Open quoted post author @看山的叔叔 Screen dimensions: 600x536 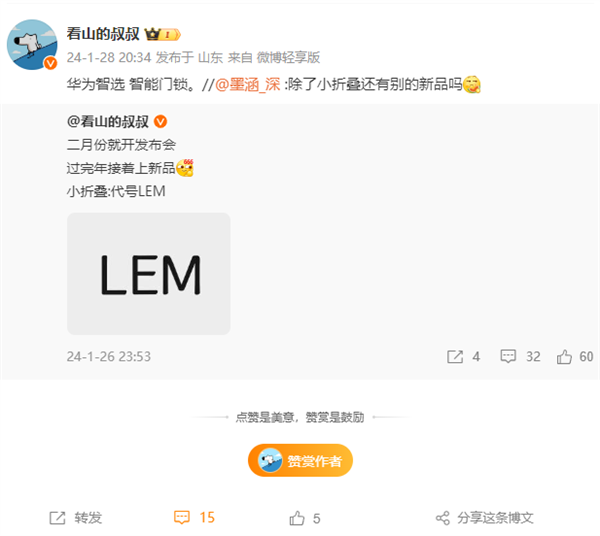pos(108,122)
